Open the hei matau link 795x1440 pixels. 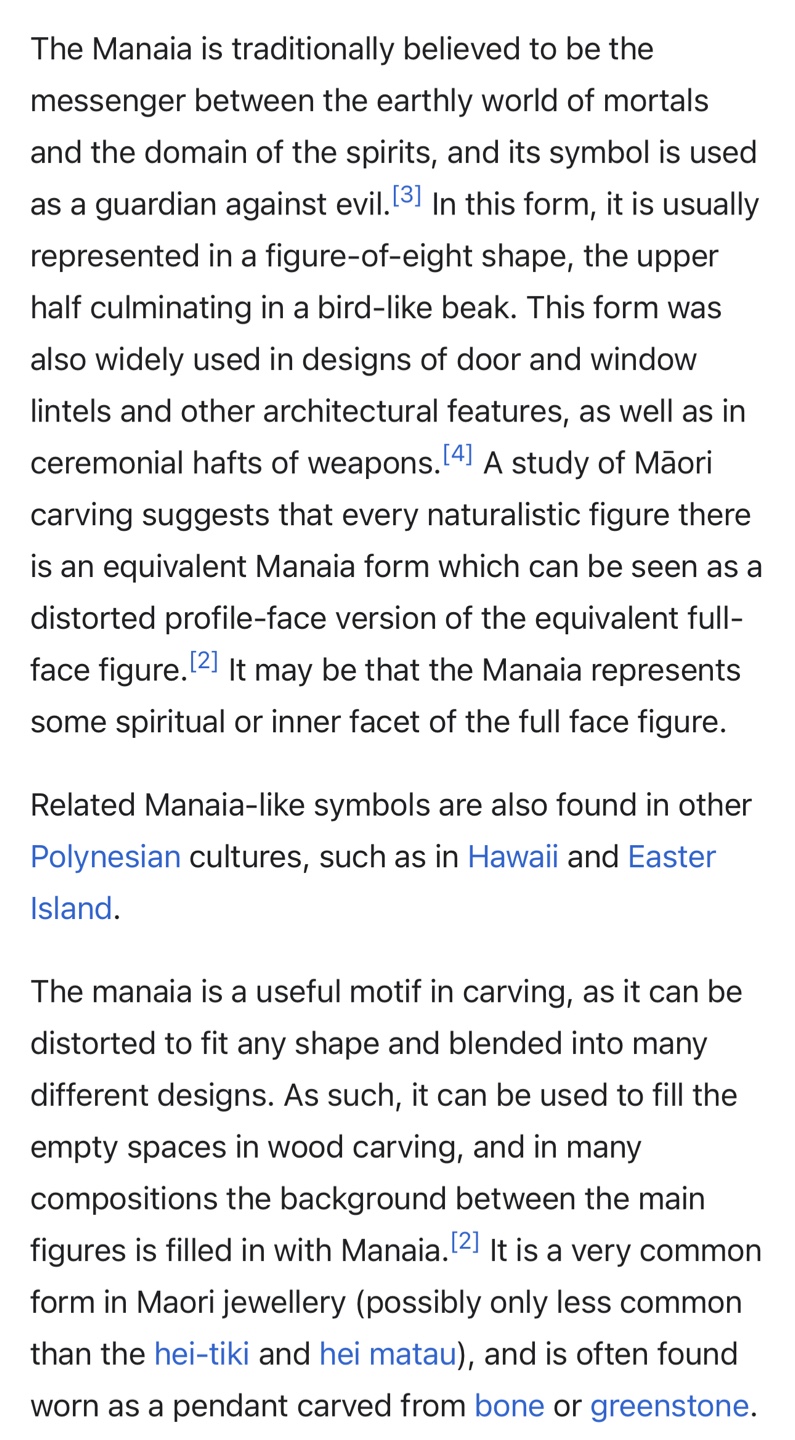[x=387, y=1354]
